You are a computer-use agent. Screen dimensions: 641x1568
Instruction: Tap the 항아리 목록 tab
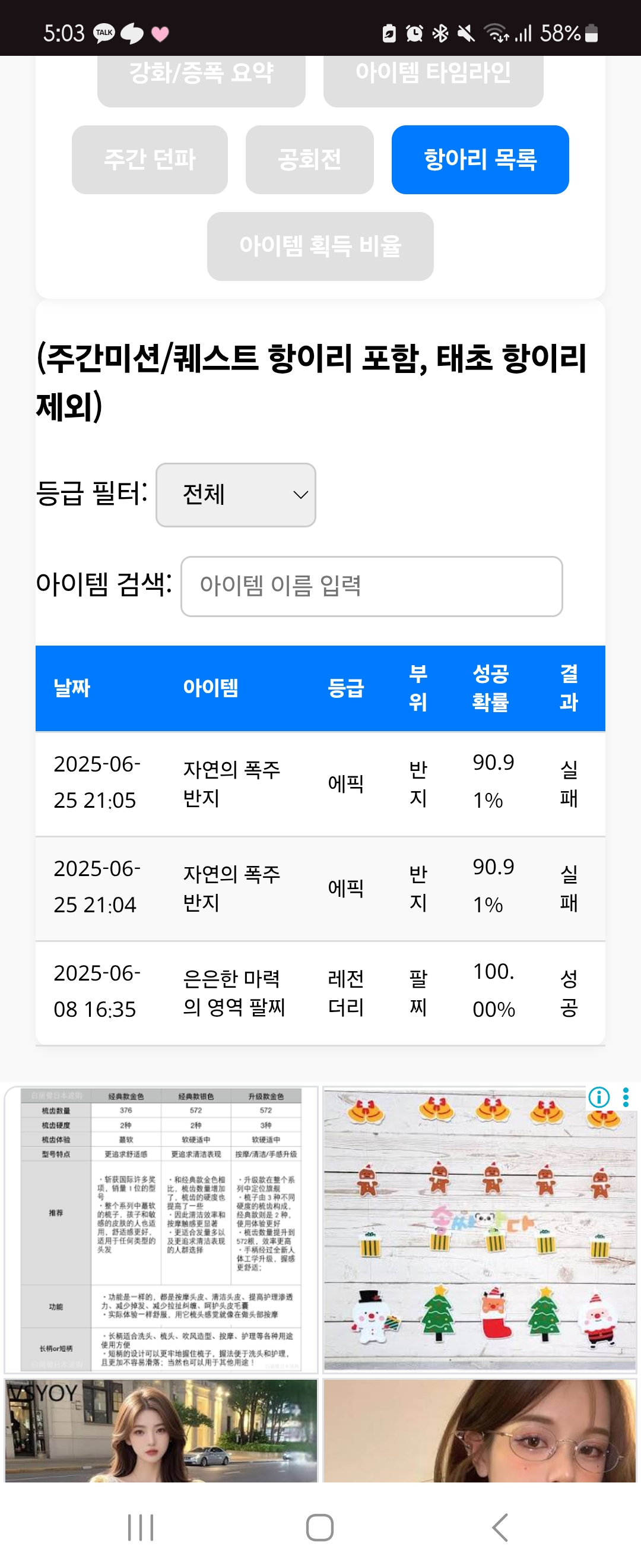pos(480,160)
